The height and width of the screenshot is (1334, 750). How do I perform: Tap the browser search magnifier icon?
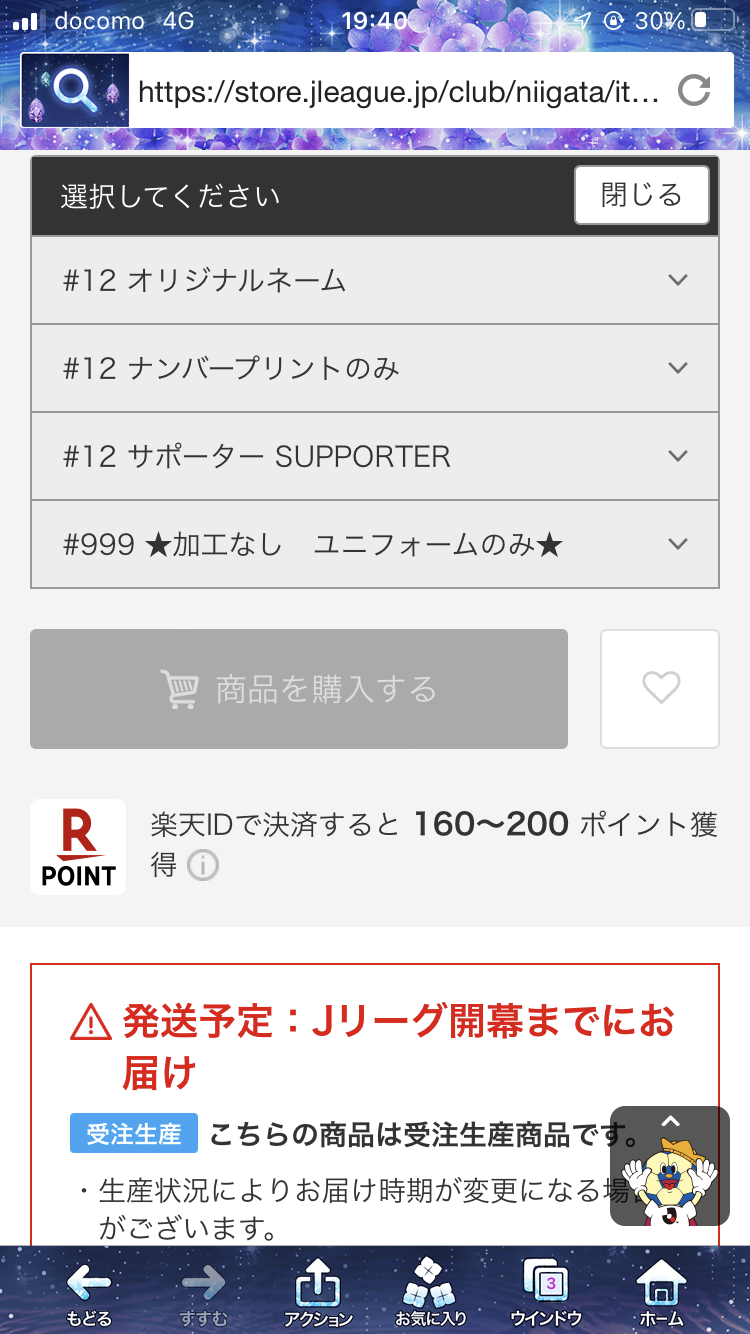[75, 91]
